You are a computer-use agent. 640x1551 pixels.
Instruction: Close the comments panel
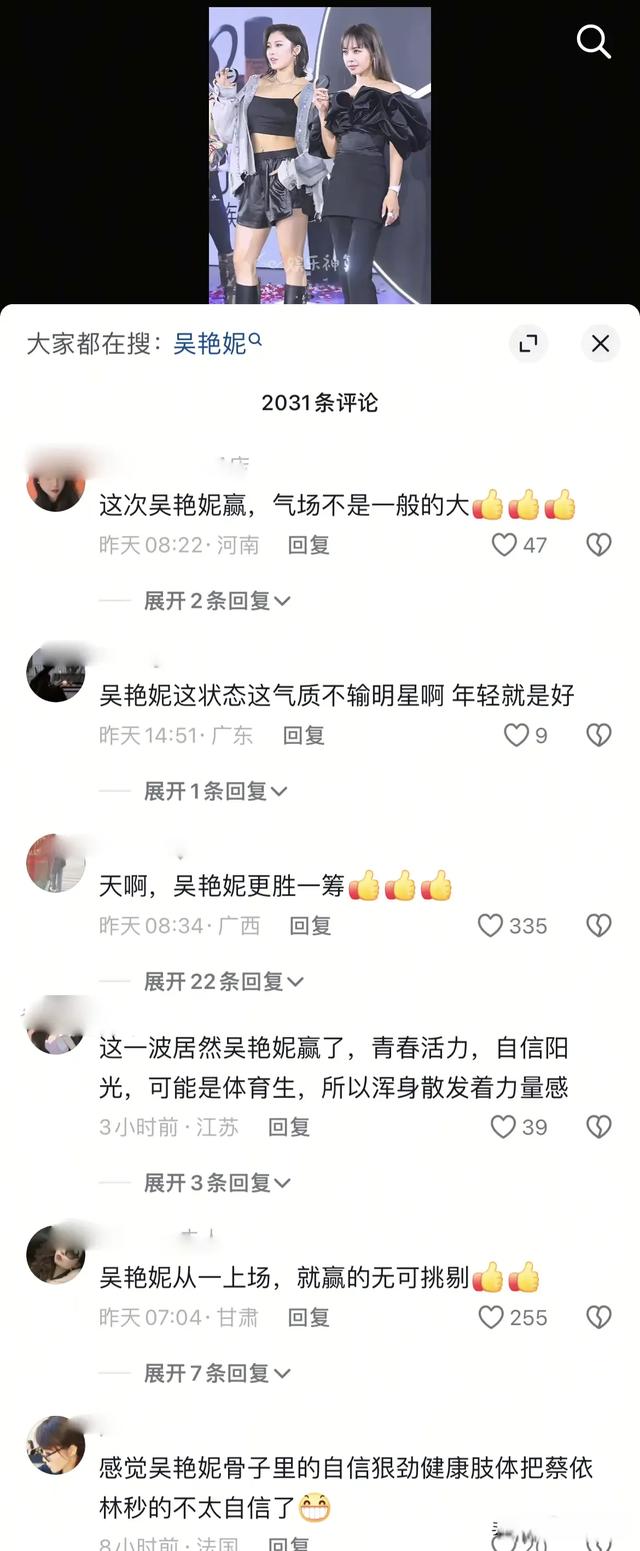600,344
